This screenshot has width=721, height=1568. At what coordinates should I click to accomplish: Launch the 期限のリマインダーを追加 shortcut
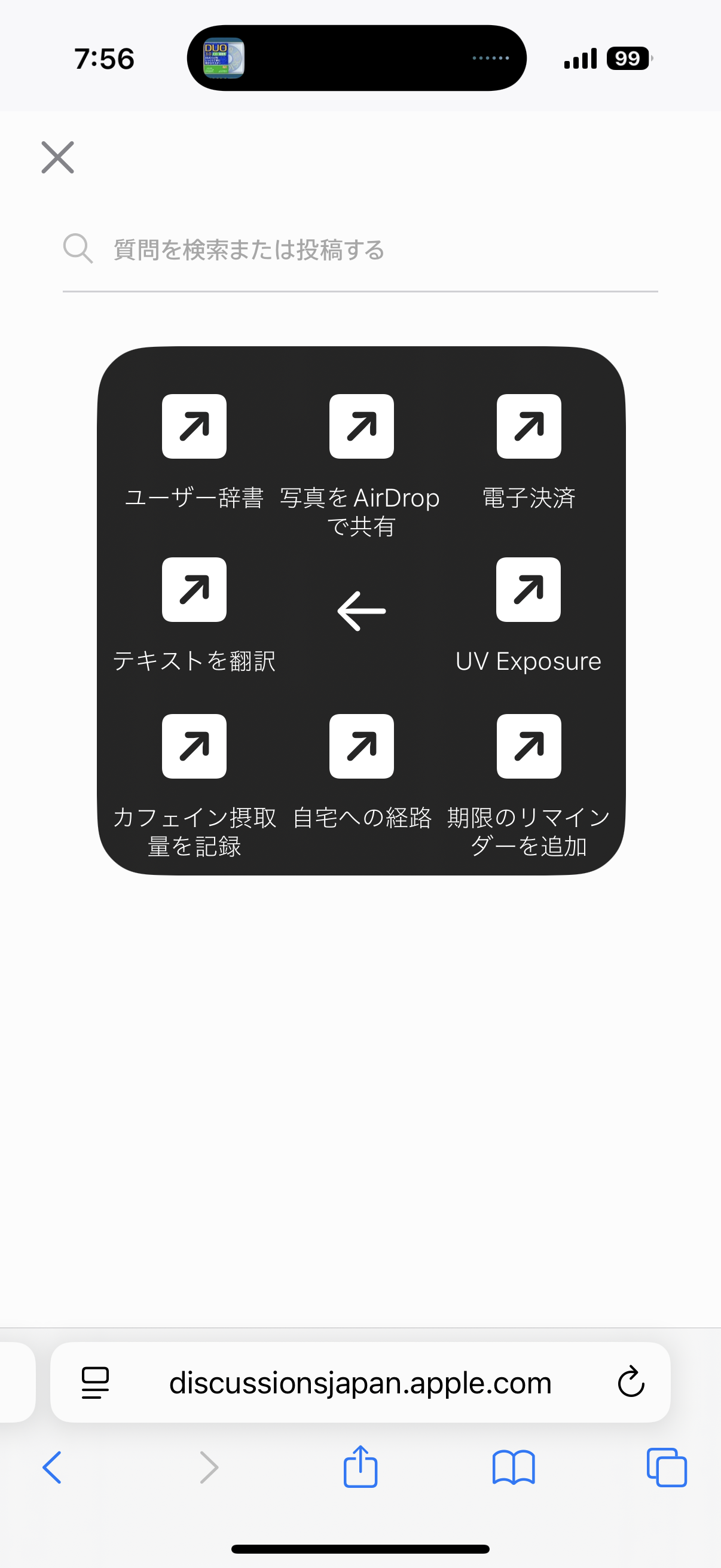(x=528, y=746)
